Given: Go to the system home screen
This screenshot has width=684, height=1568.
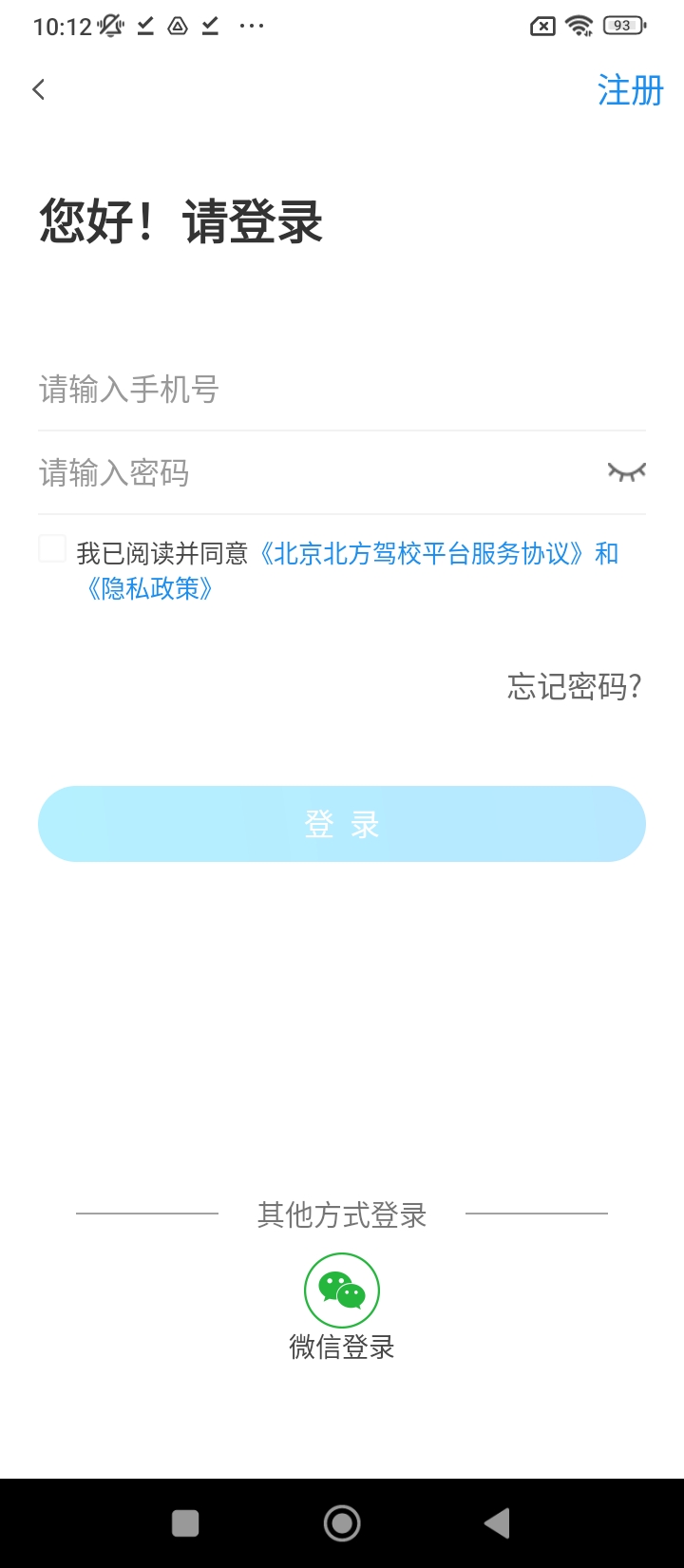Looking at the screenshot, I should click(x=342, y=1523).
